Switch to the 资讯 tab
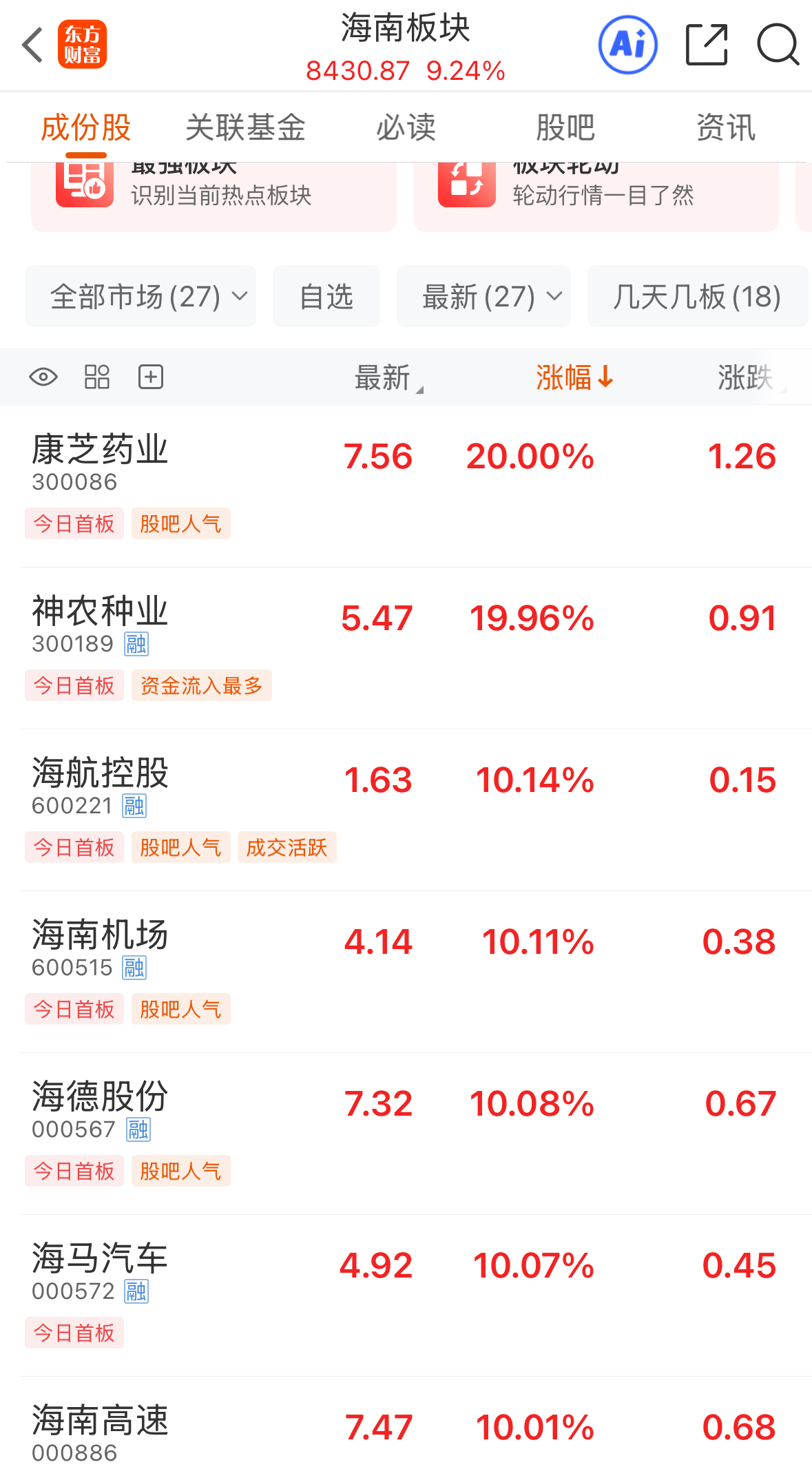 click(725, 128)
